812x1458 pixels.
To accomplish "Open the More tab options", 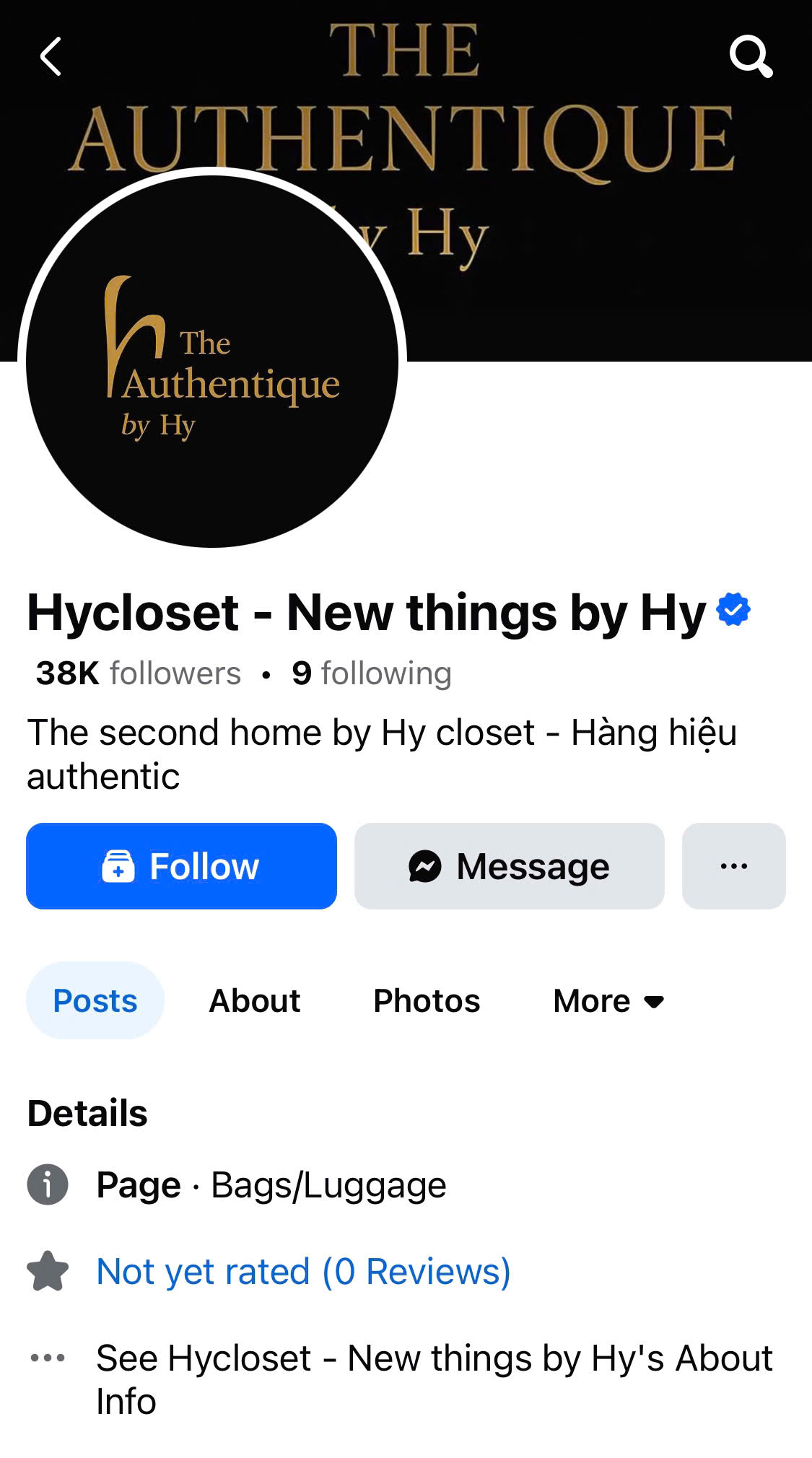I will [x=592, y=1000].
